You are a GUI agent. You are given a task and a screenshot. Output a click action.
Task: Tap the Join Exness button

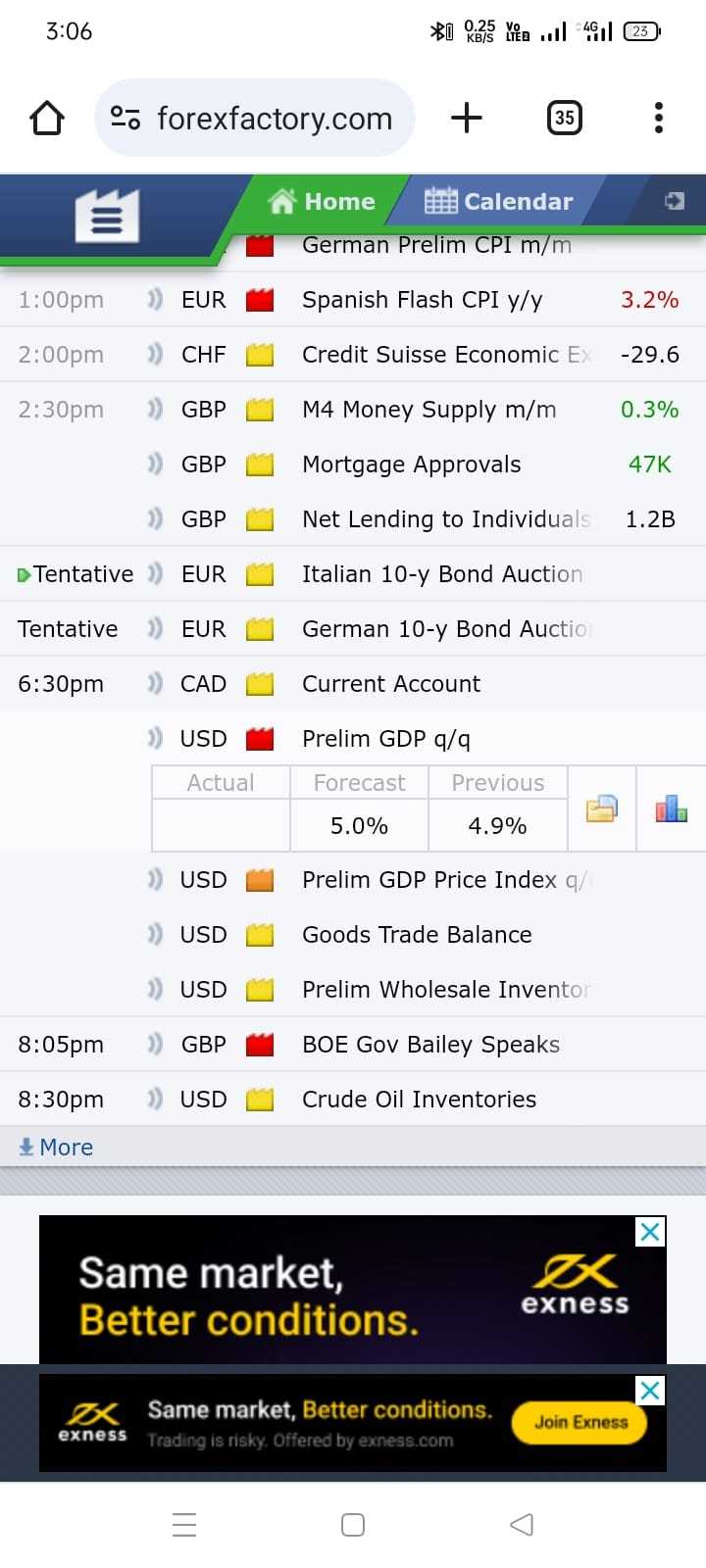point(580,1422)
